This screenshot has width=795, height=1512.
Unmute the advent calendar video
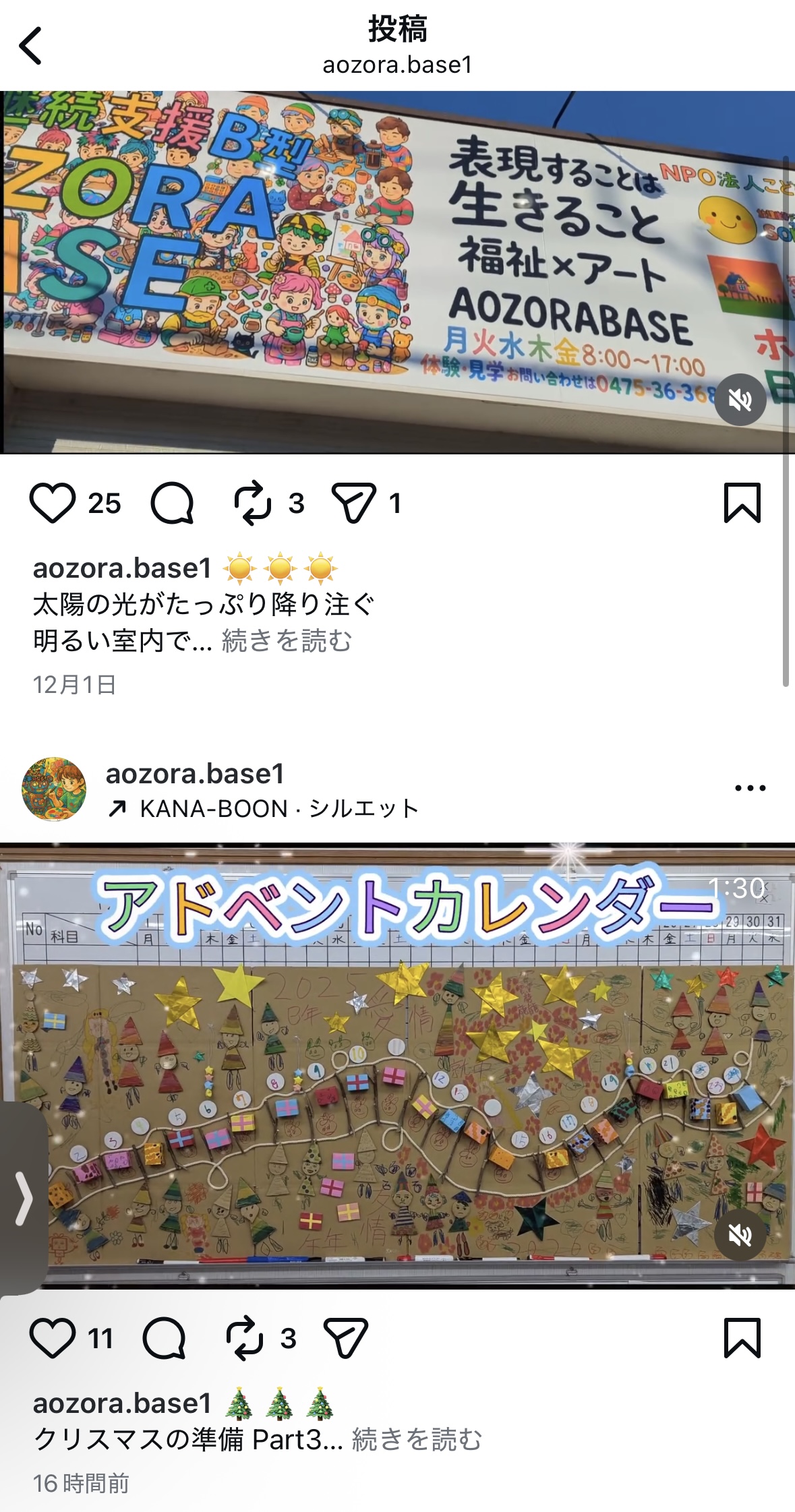[x=740, y=1234]
